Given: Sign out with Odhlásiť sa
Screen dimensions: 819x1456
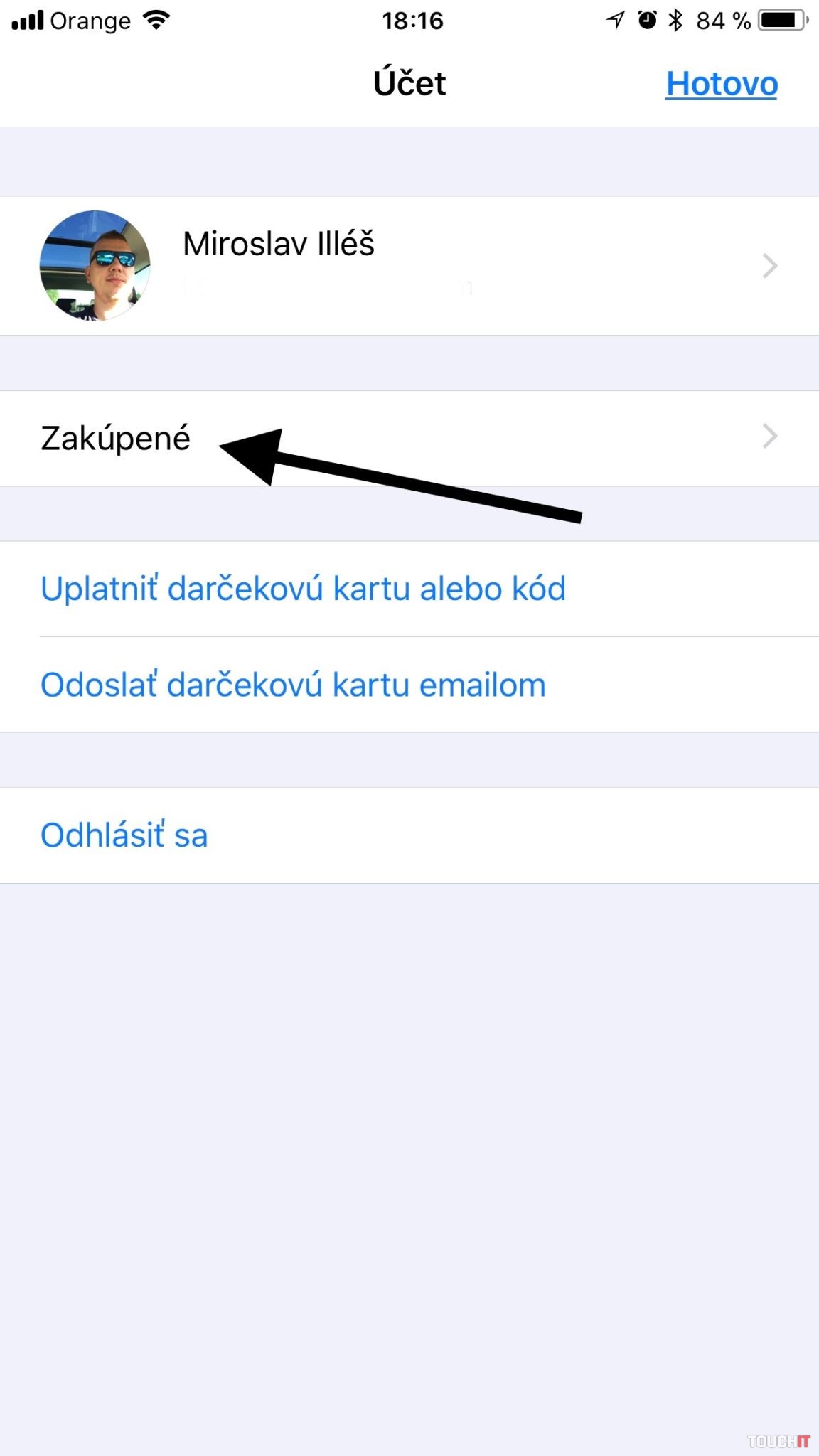Looking at the screenshot, I should click(x=124, y=835).
